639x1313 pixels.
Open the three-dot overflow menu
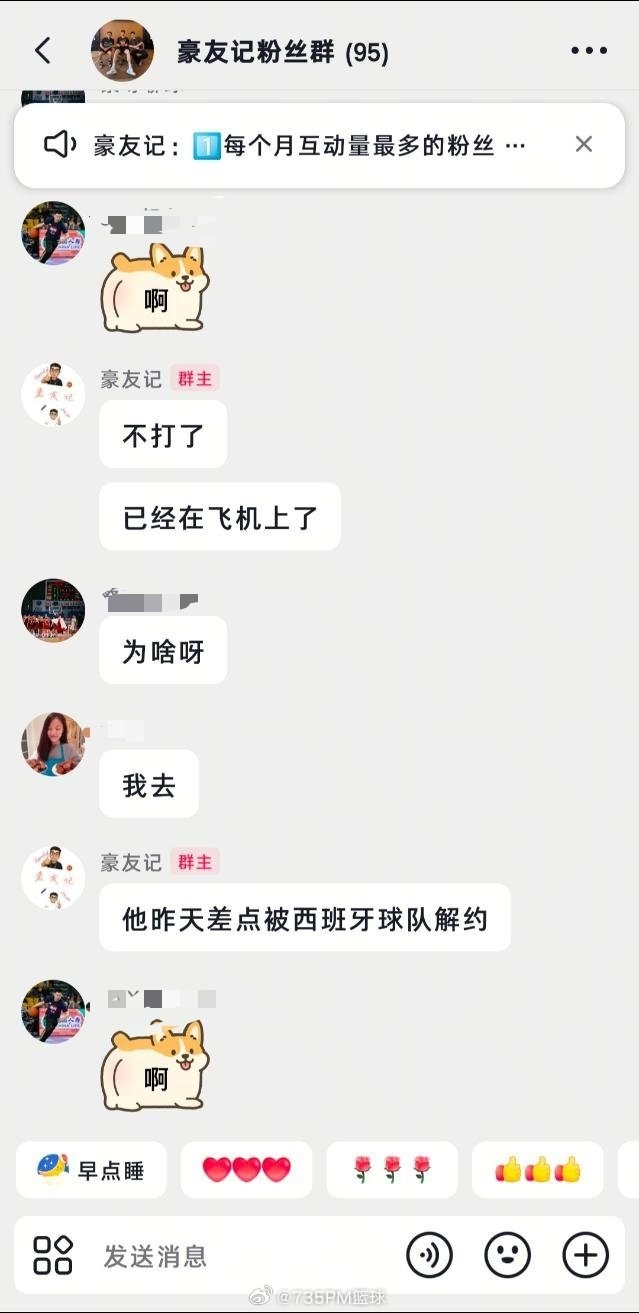click(x=588, y=51)
